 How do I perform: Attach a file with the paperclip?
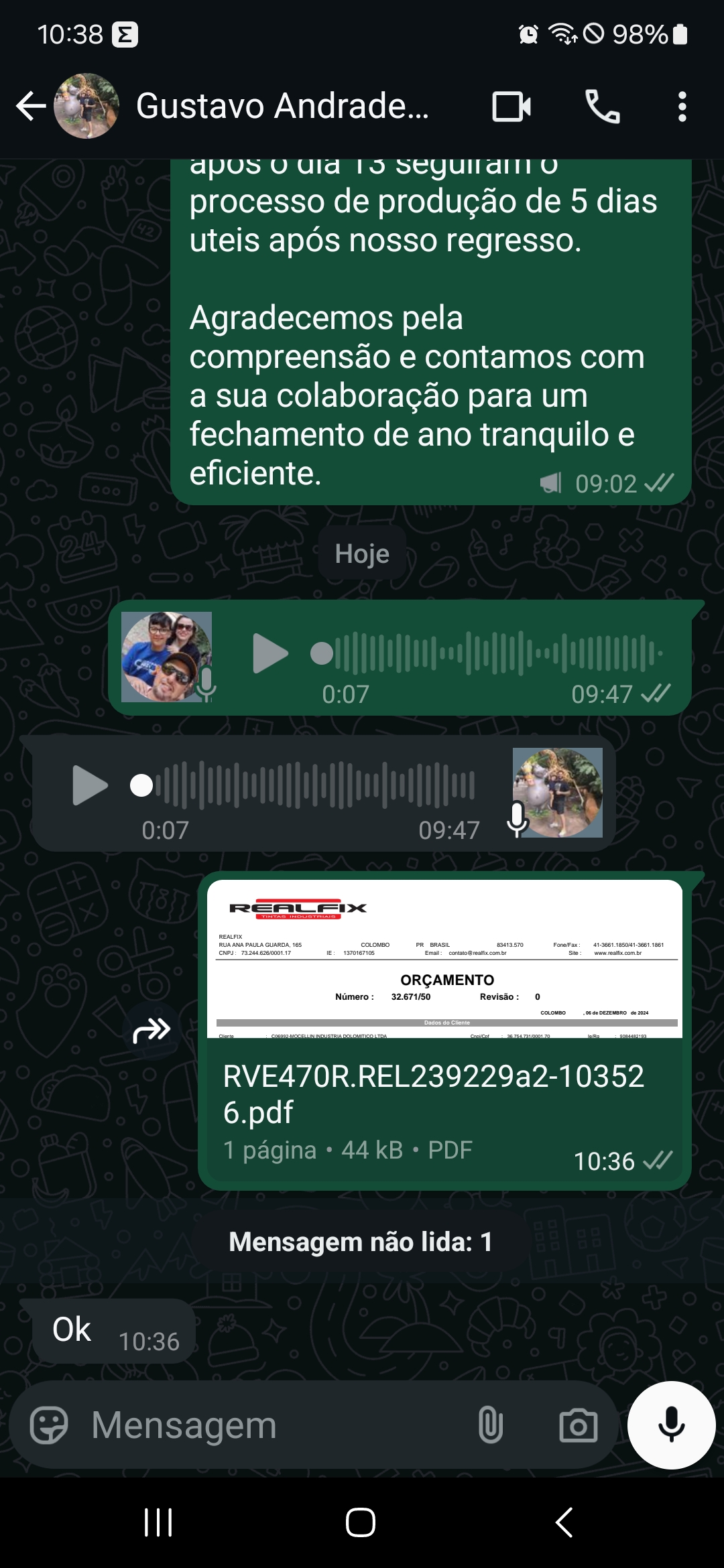click(x=491, y=1425)
